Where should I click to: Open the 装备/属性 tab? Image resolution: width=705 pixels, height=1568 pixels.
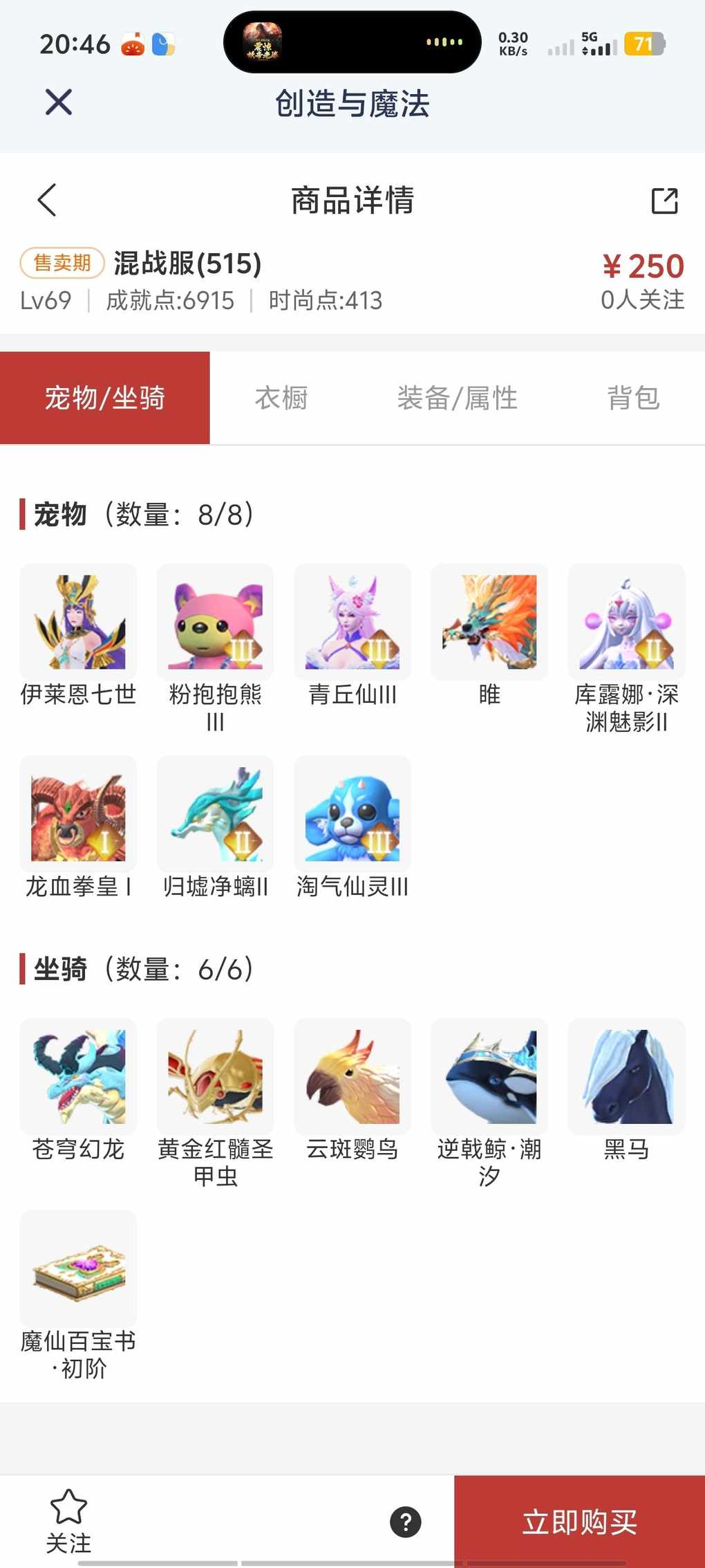457,398
